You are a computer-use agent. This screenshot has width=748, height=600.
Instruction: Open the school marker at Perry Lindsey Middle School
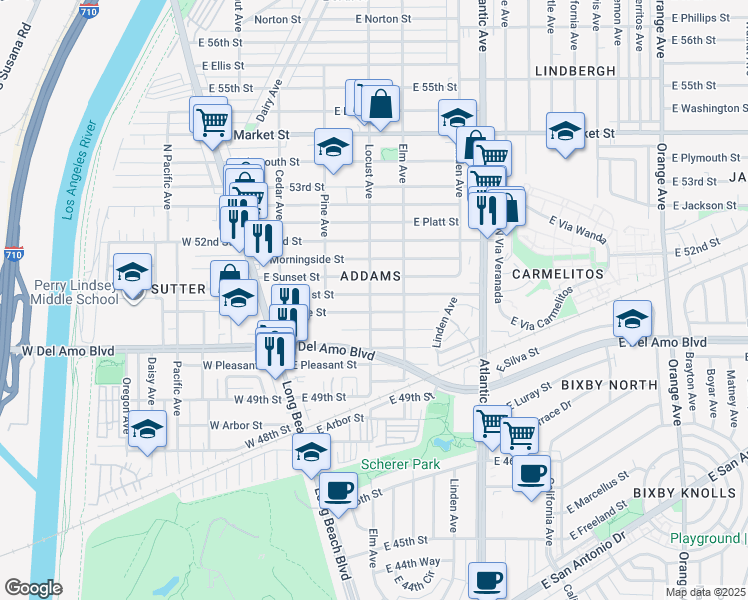click(132, 273)
